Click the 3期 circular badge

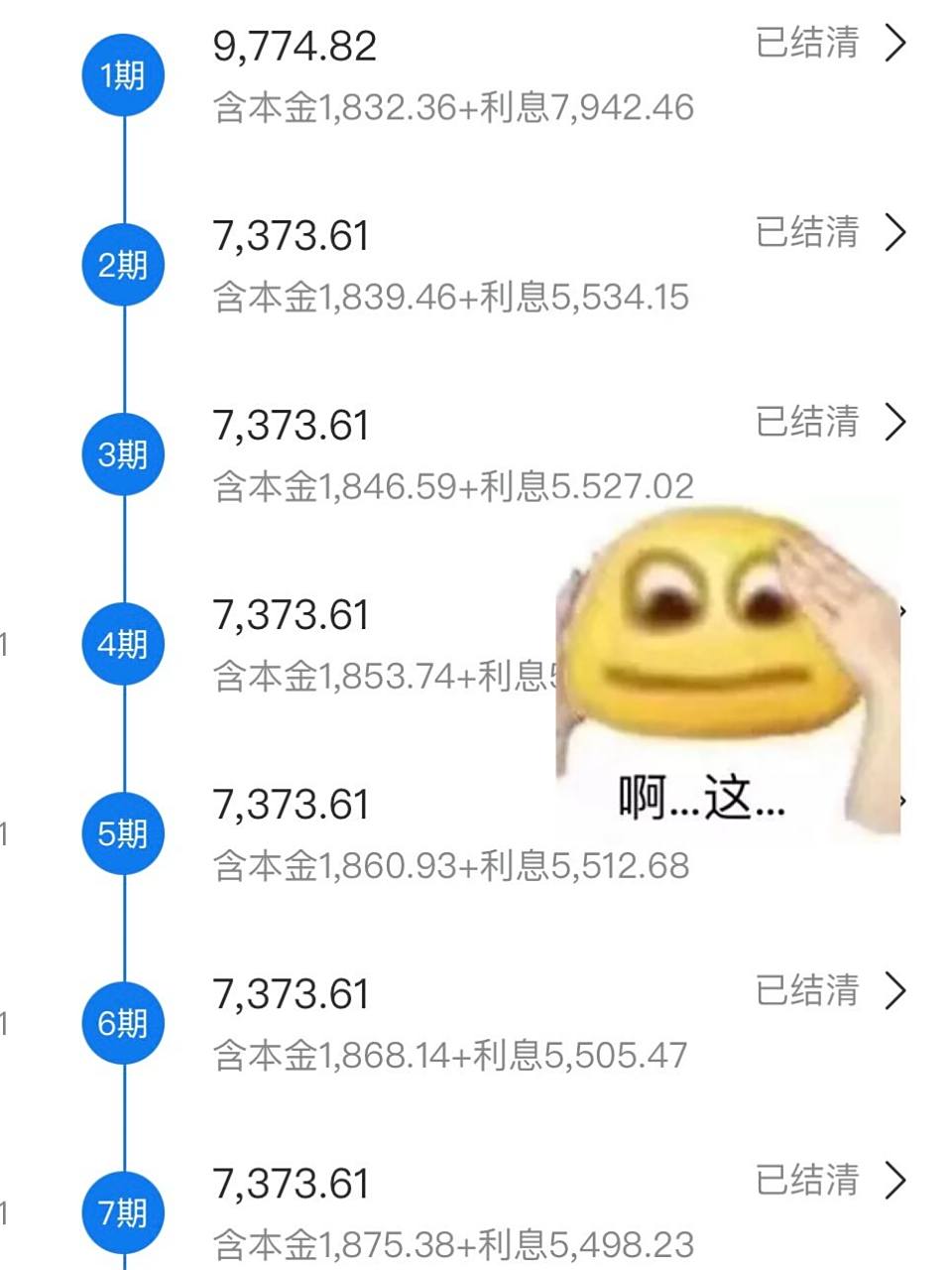[x=124, y=454]
